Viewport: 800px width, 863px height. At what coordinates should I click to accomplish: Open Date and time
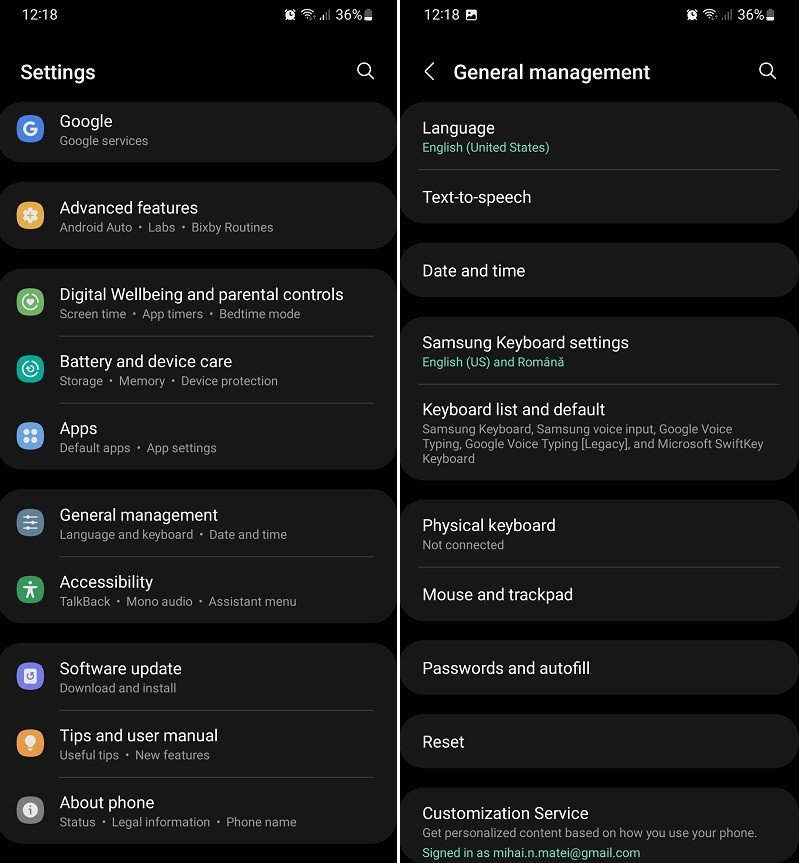(598, 271)
